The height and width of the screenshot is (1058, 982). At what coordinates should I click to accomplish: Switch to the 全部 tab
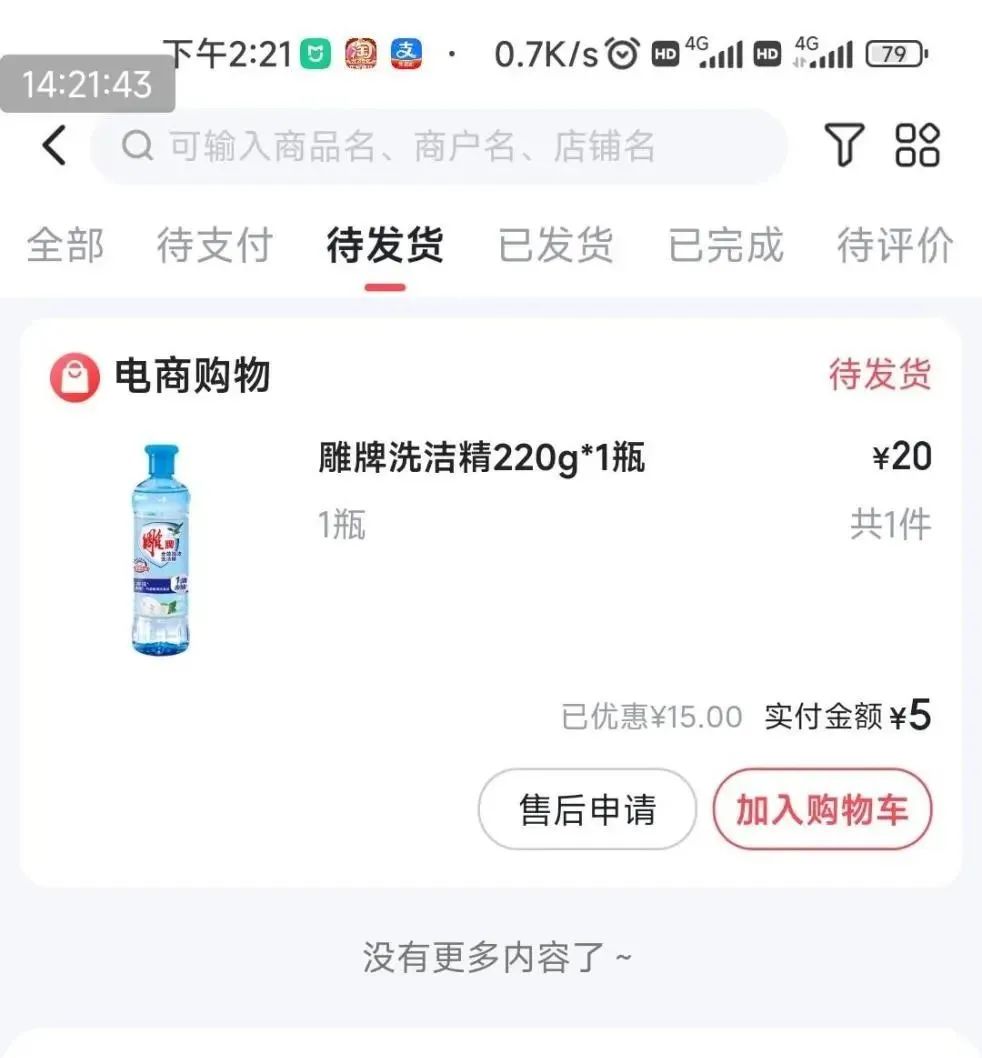tap(64, 245)
